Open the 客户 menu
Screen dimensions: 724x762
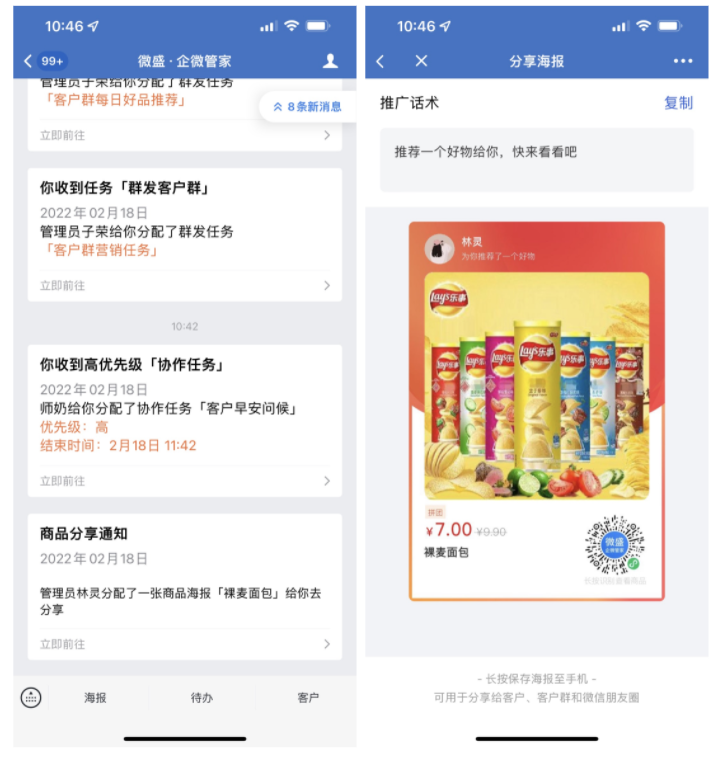pyautogui.click(x=308, y=698)
